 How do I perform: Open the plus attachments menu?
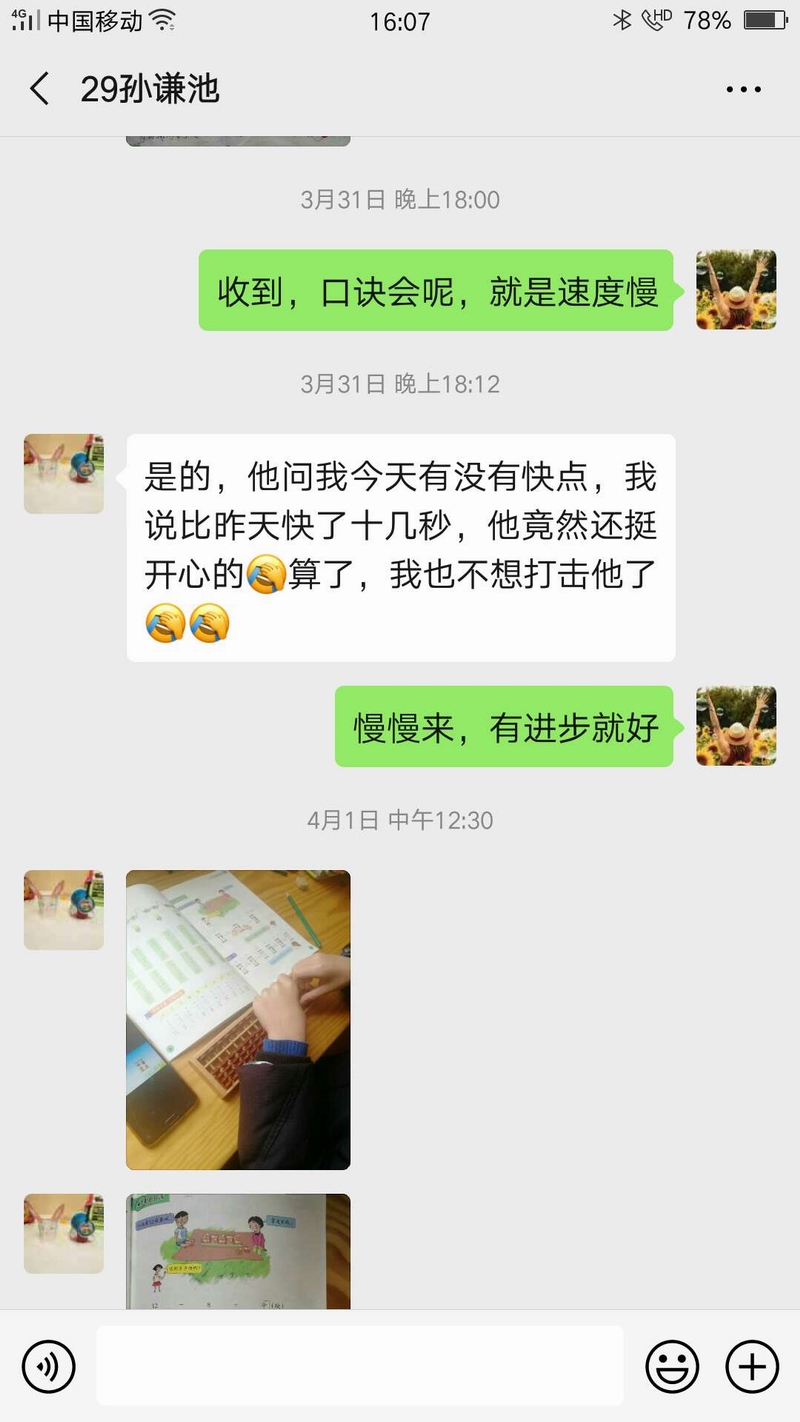click(752, 1366)
